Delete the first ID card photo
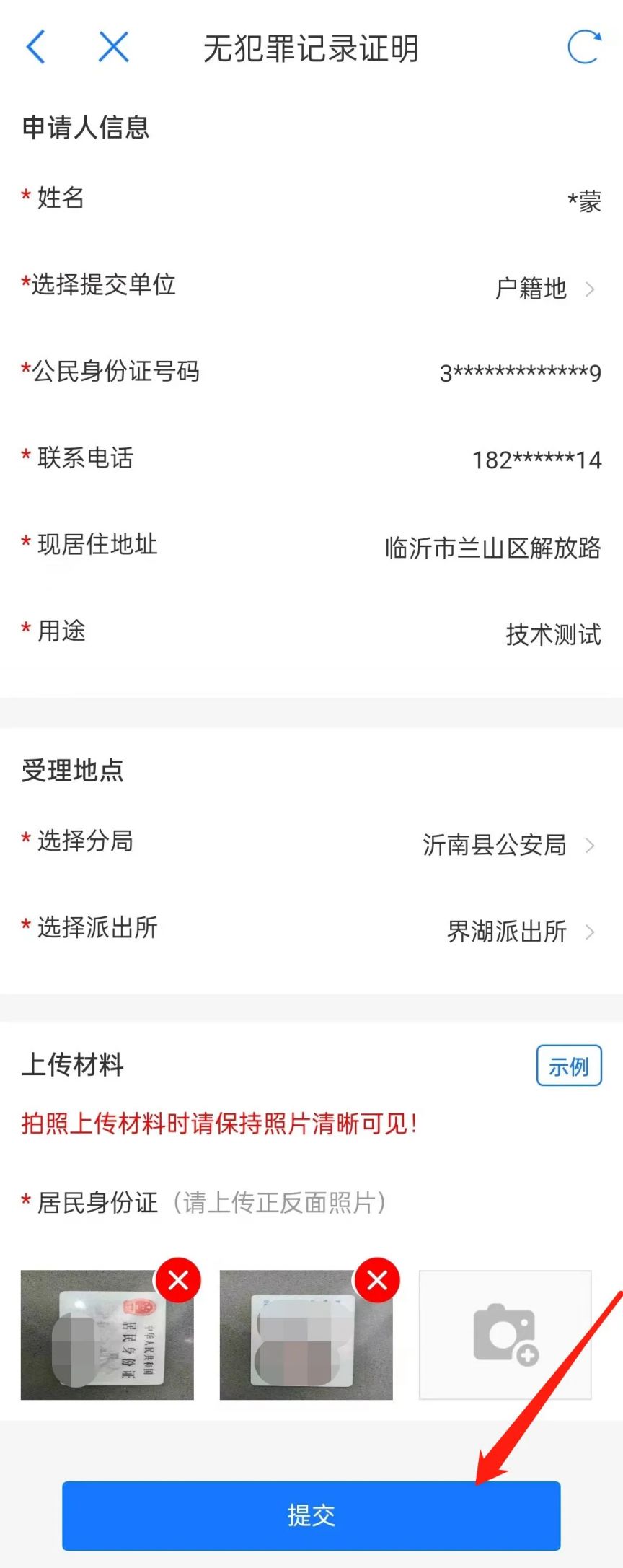 pos(178,1280)
